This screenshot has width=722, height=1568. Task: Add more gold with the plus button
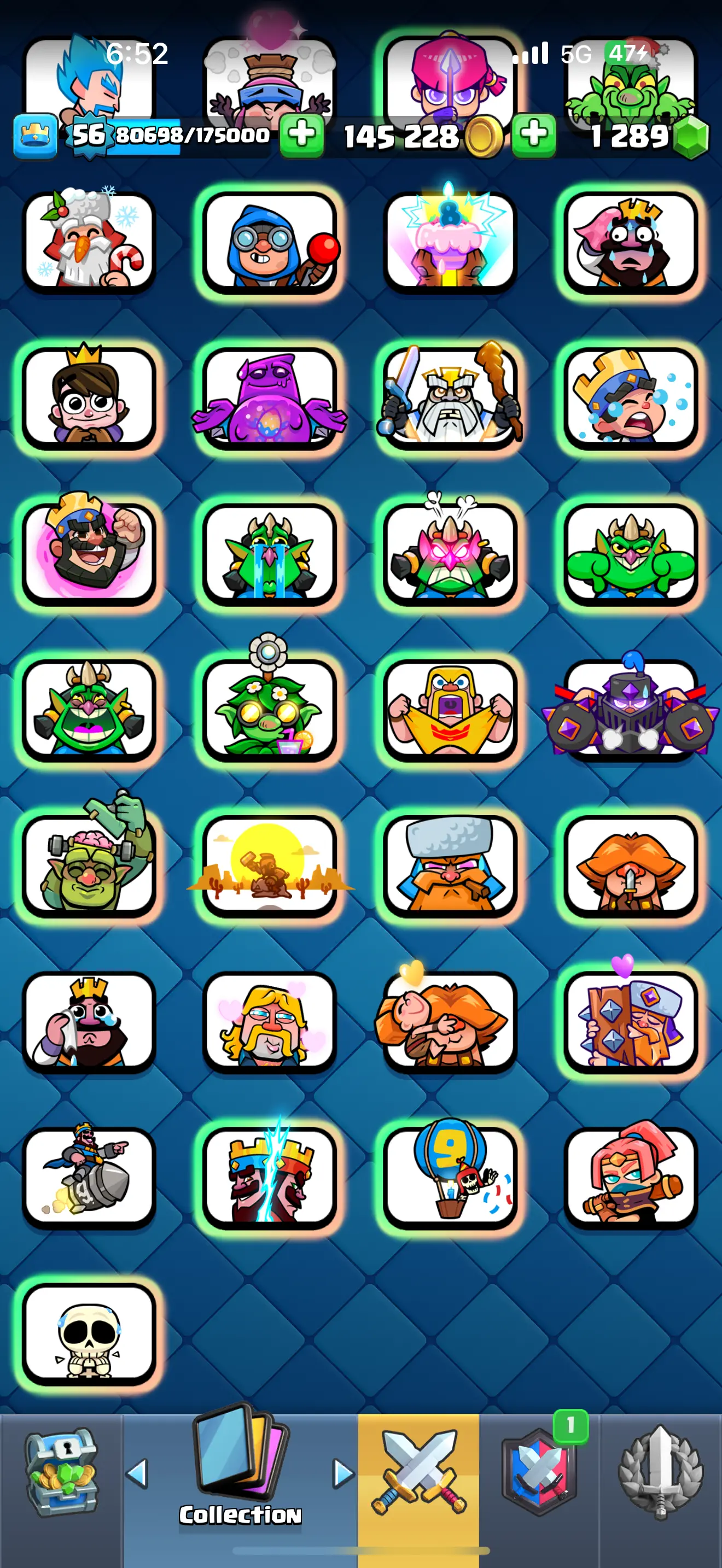pos(302,134)
